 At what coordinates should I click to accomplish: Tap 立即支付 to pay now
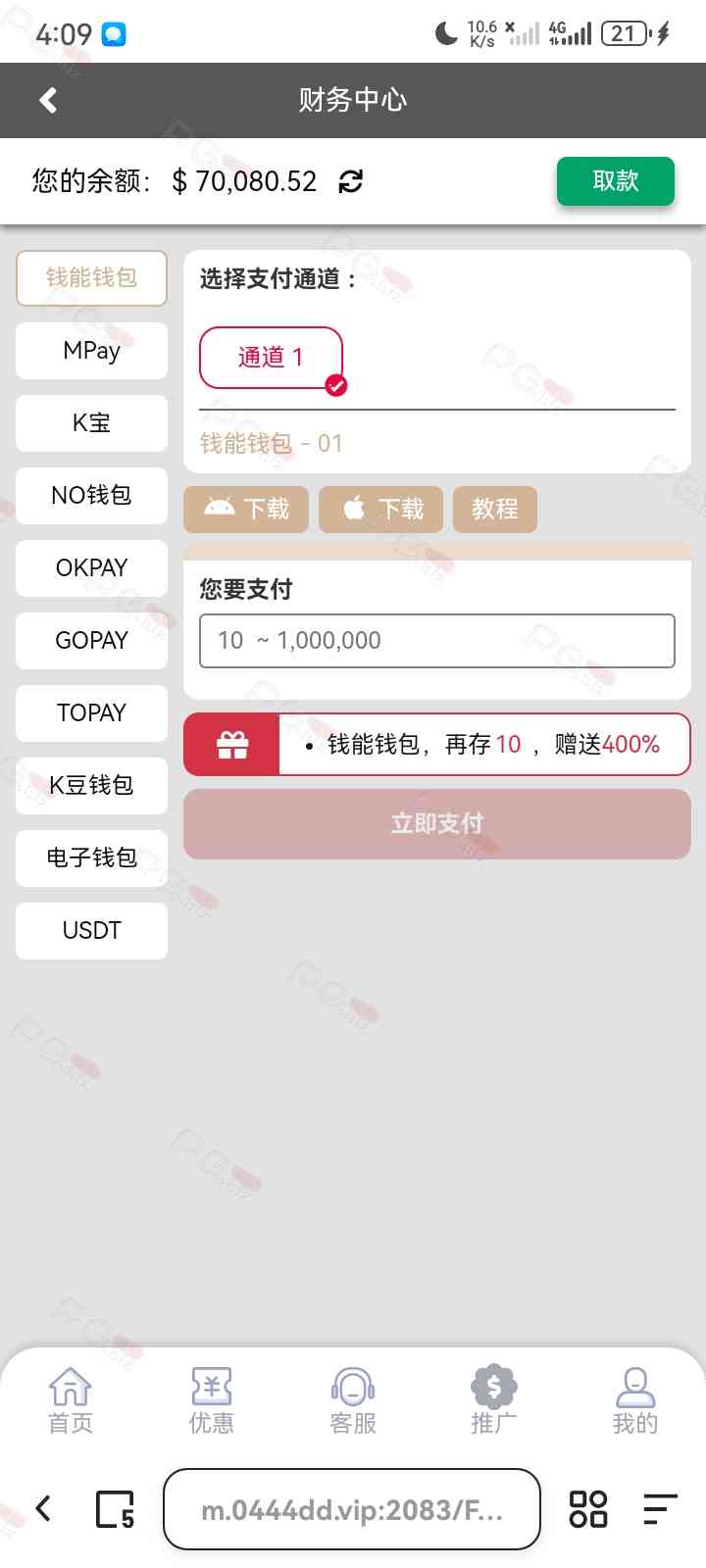coord(436,824)
